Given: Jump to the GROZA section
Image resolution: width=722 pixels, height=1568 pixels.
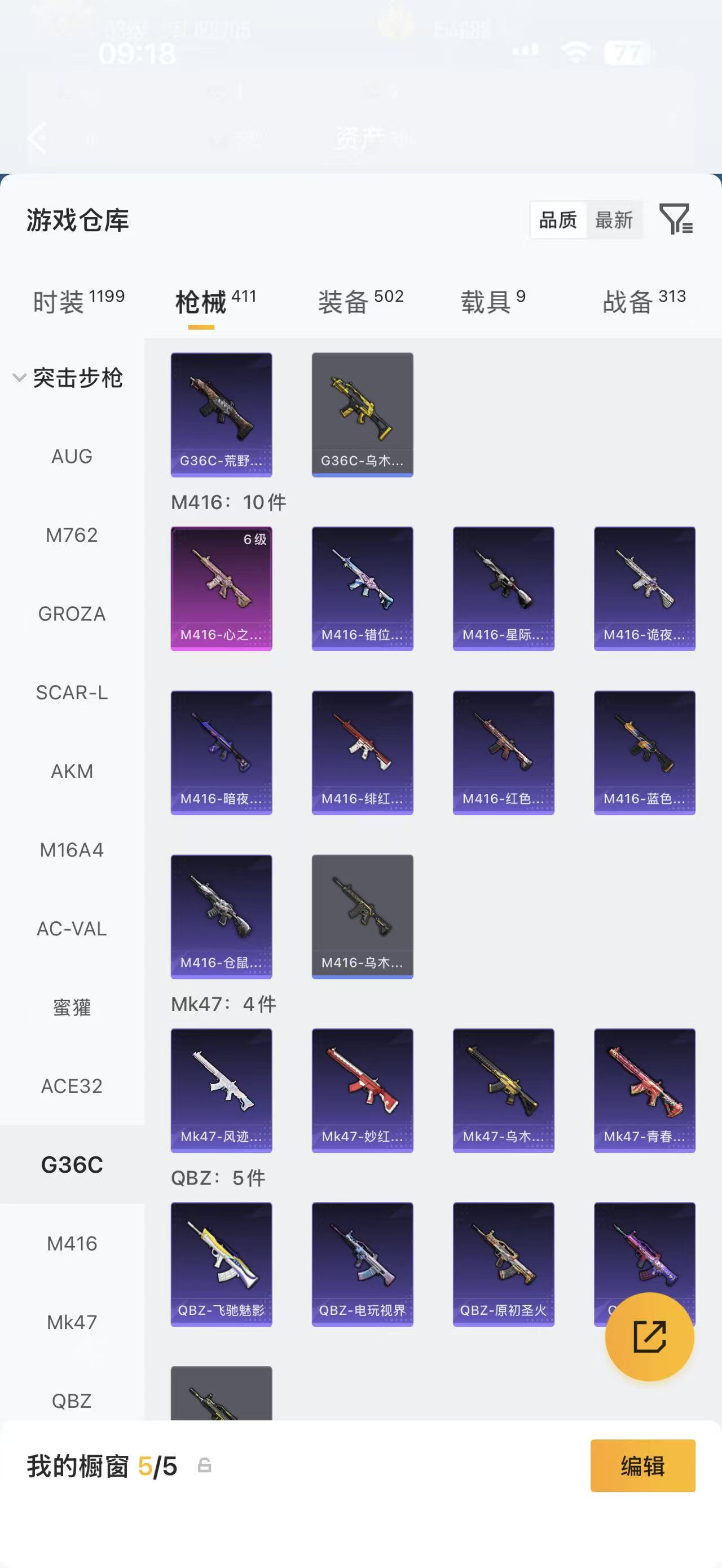Looking at the screenshot, I should click(72, 613).
